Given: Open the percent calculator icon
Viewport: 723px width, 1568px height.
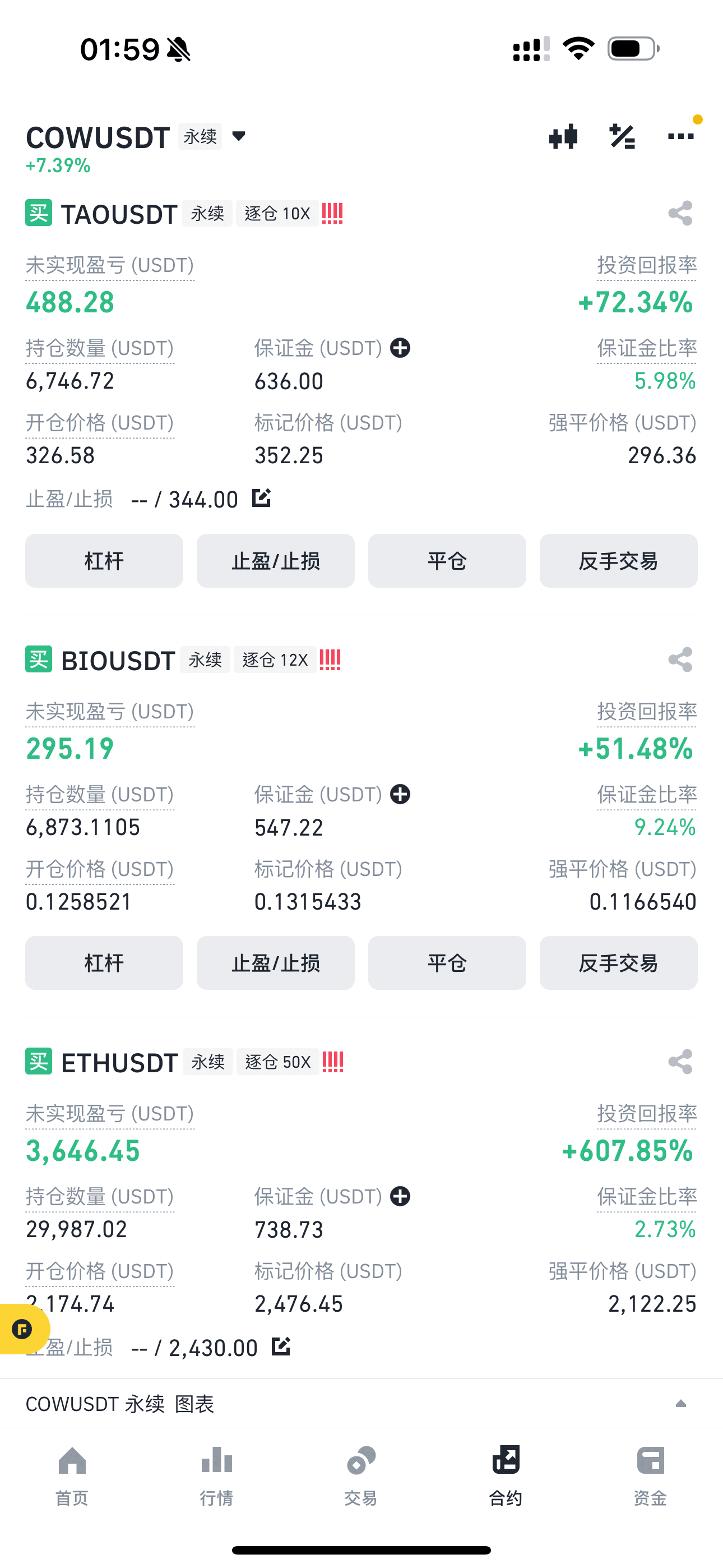Looking at the screenshot, I should 622,136.
